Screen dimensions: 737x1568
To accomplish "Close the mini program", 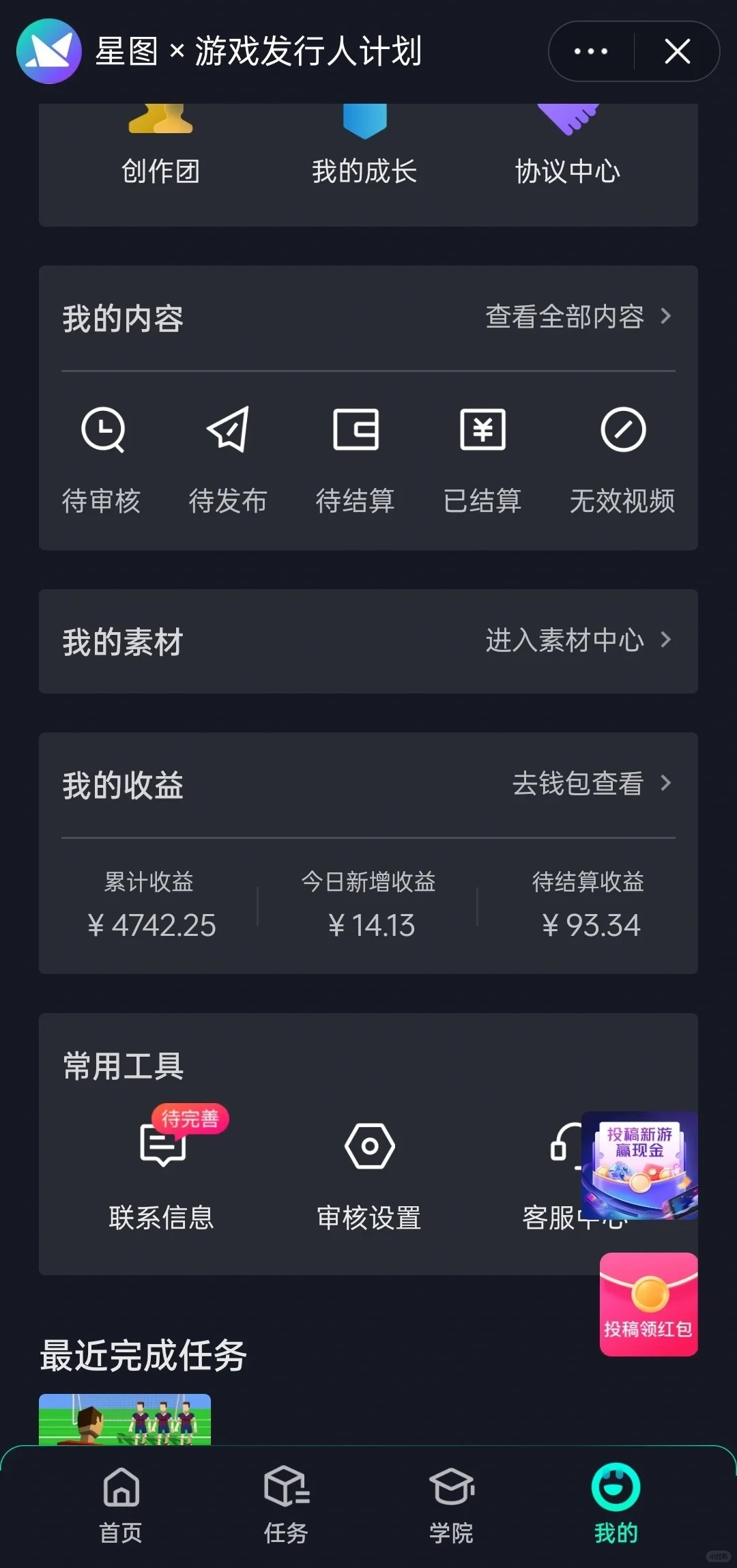I will (677, 51).
